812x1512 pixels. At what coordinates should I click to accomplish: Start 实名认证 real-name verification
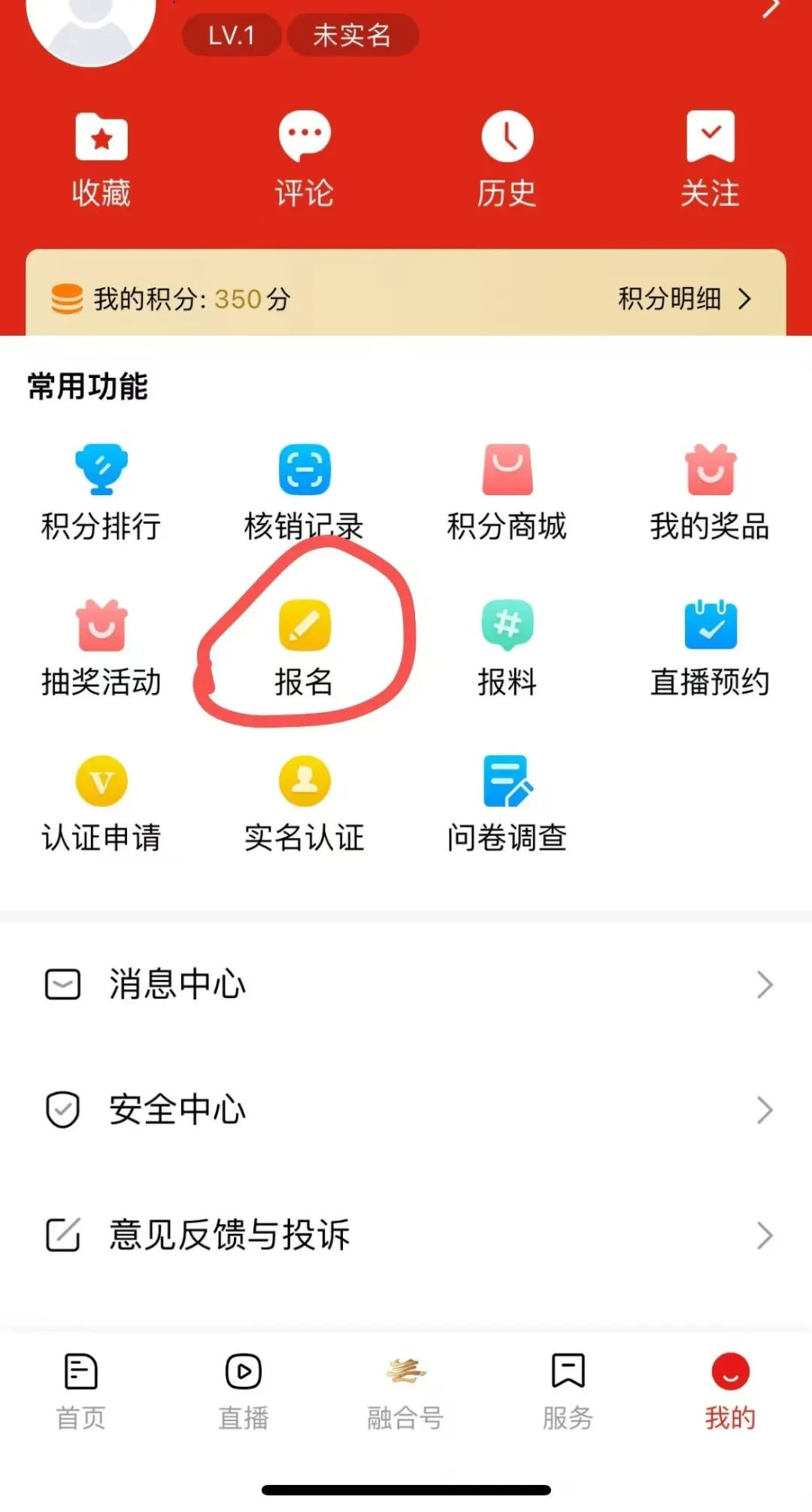coord(304,805)
